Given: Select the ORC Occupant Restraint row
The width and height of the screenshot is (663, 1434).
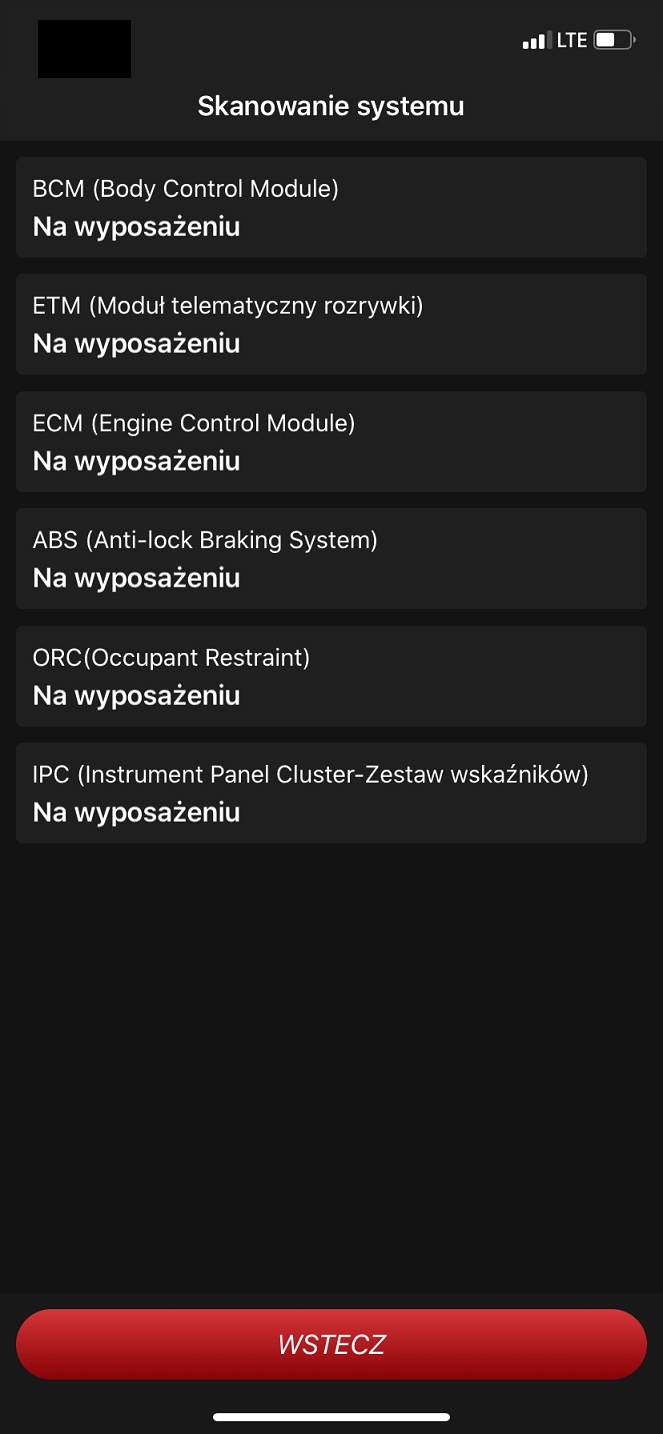Looking at the screenshot, I should tap(331, 676).
